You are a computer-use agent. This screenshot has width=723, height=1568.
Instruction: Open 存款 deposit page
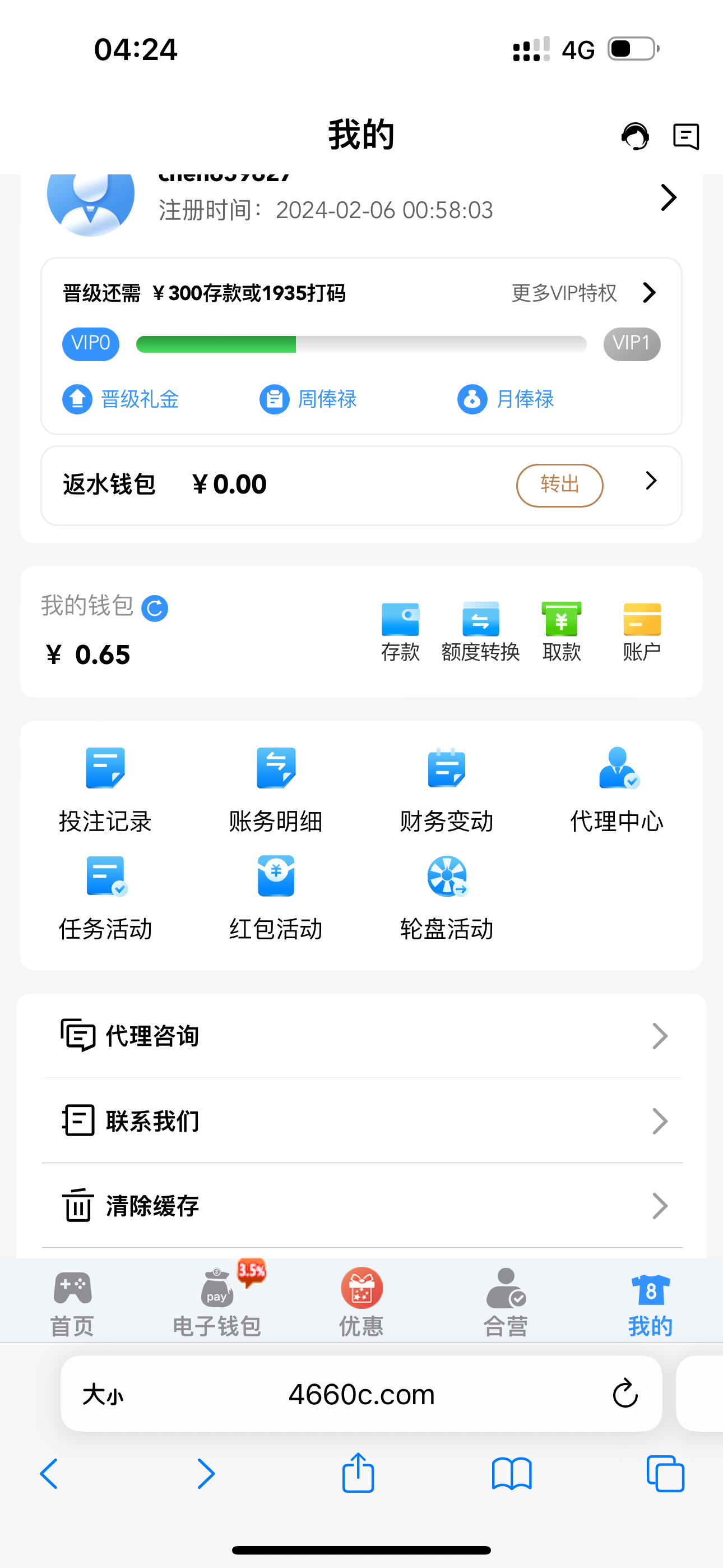400,631
